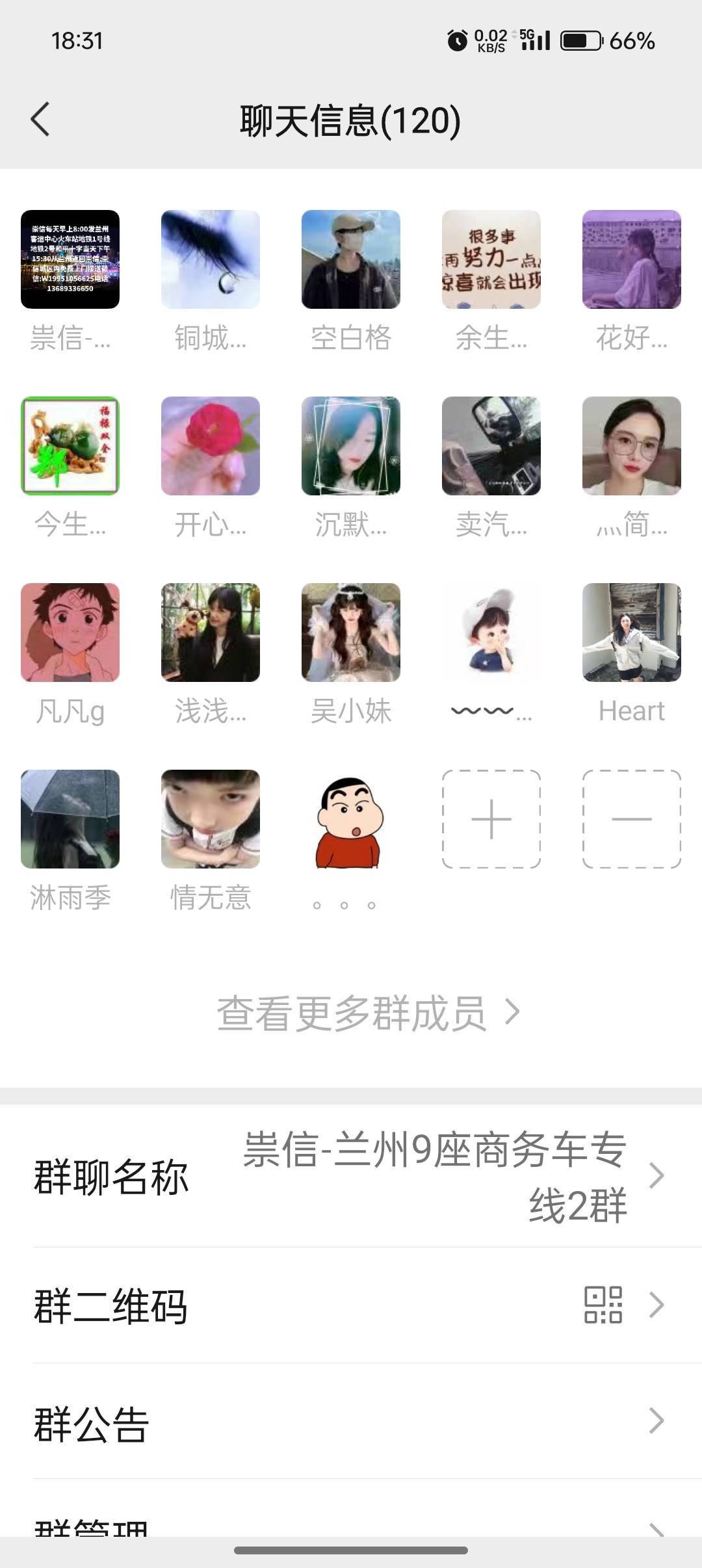Open the 群聊名称 row
Image resolution: width=702 pixels, height=1568 pixels.
pos(351,1176)
